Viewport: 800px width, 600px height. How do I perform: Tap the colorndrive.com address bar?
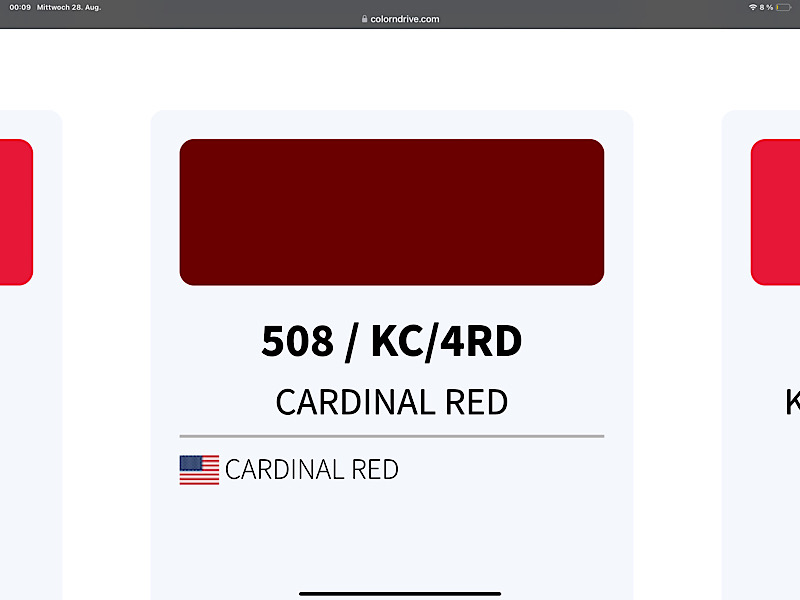pos(400,19)
